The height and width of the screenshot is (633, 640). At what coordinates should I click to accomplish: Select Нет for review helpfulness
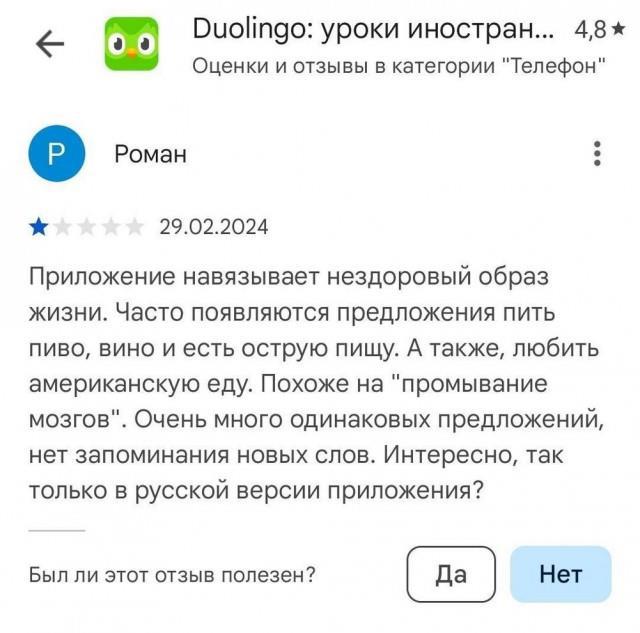(x=560, y=574)
